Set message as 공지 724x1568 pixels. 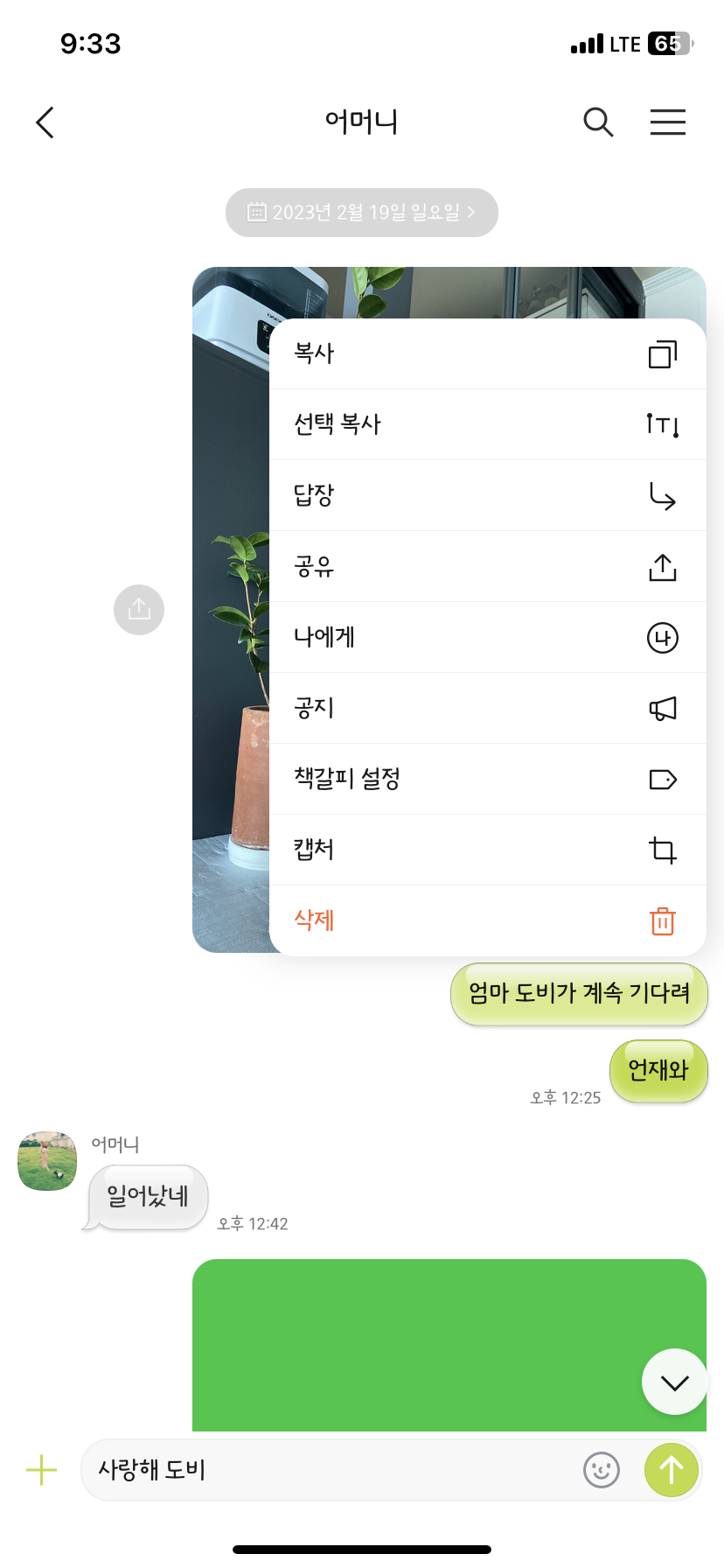(x=487, y=708)
